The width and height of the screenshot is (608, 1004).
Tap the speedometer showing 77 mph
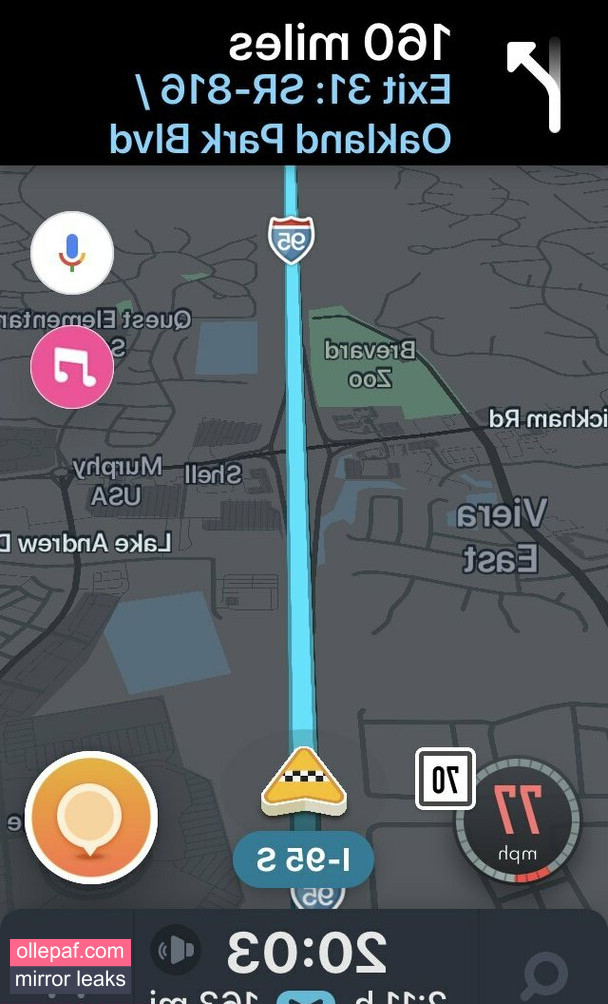point(517,822)
